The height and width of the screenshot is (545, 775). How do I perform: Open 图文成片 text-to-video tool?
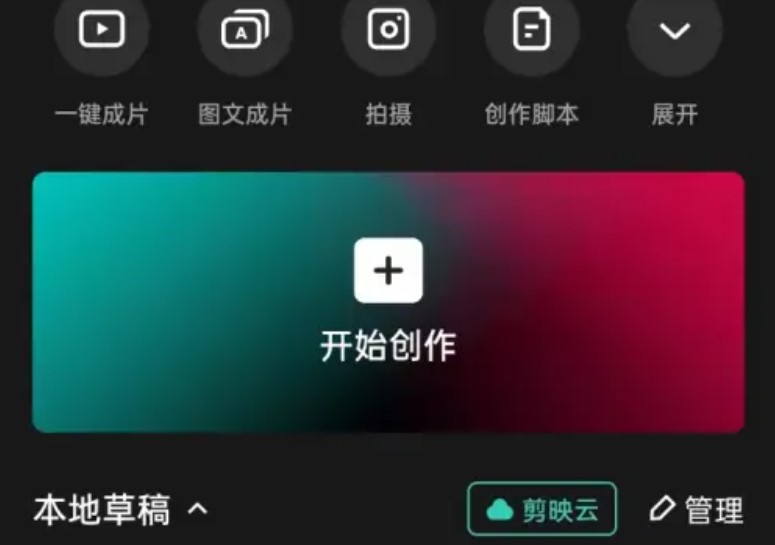(245, 30)
